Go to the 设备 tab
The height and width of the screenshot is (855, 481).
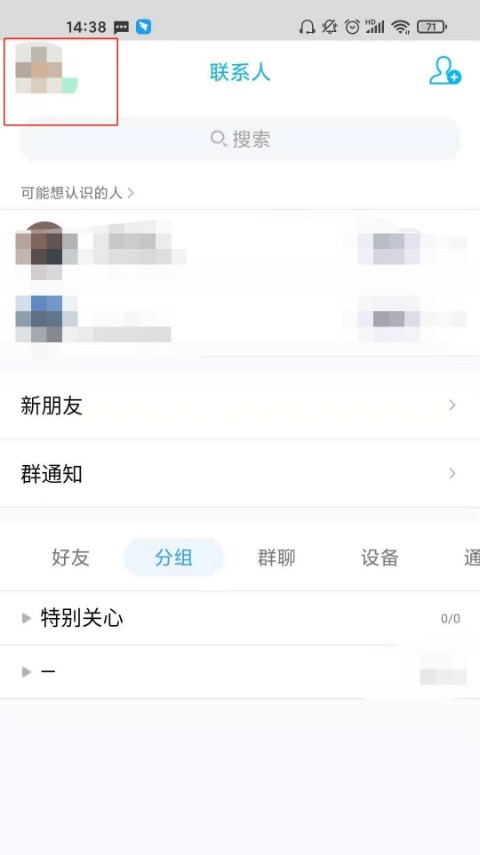tap(380, 558)
